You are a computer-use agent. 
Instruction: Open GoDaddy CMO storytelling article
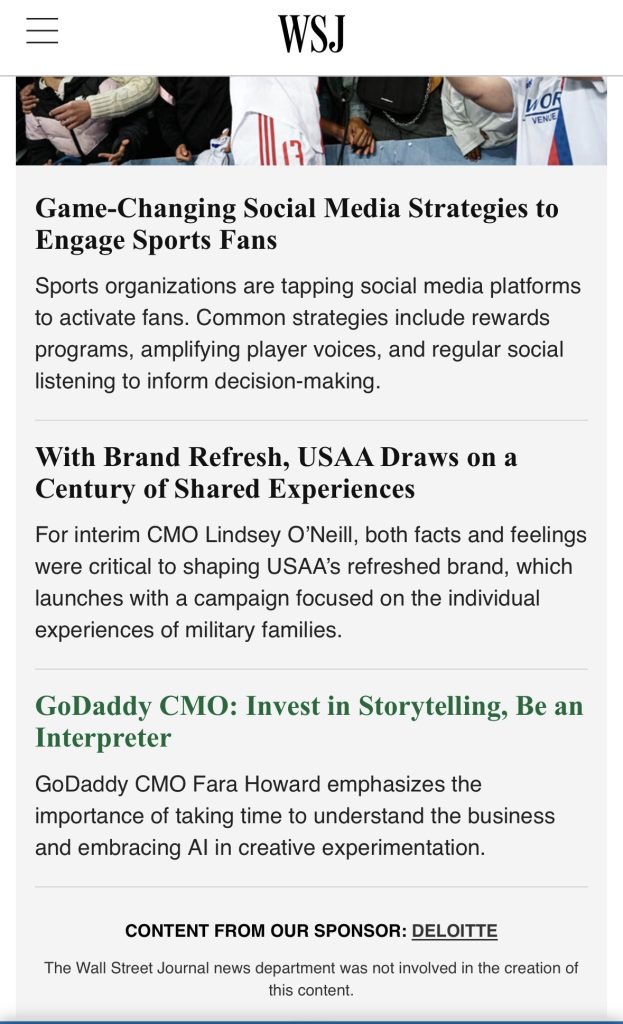(308, 721)
